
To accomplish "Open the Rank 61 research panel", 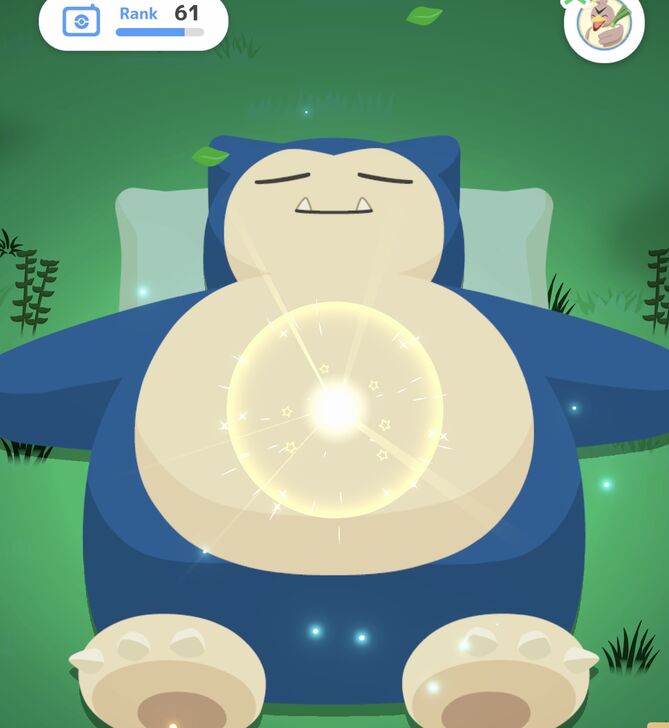I will click(x=133, y=21).
